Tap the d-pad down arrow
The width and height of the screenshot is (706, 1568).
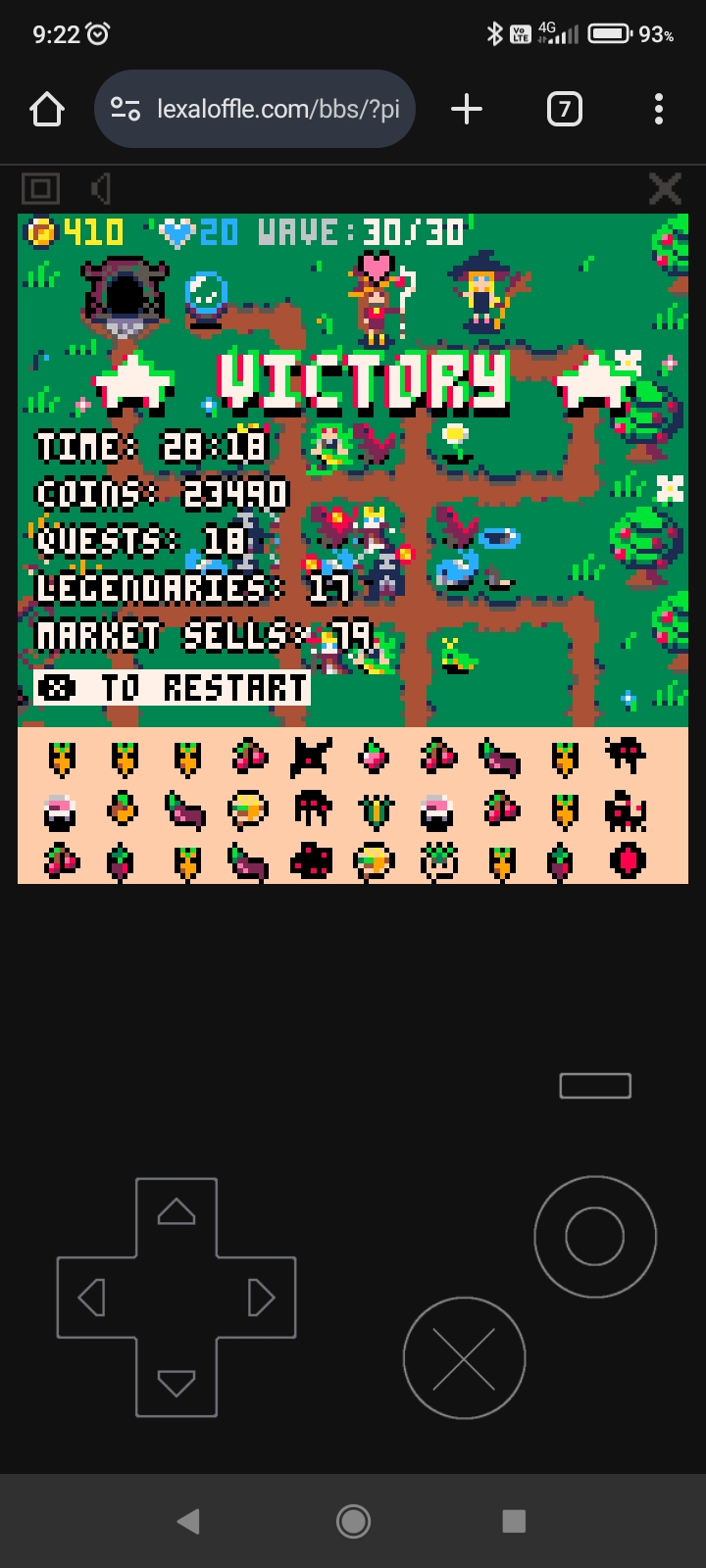(176, 1382)
